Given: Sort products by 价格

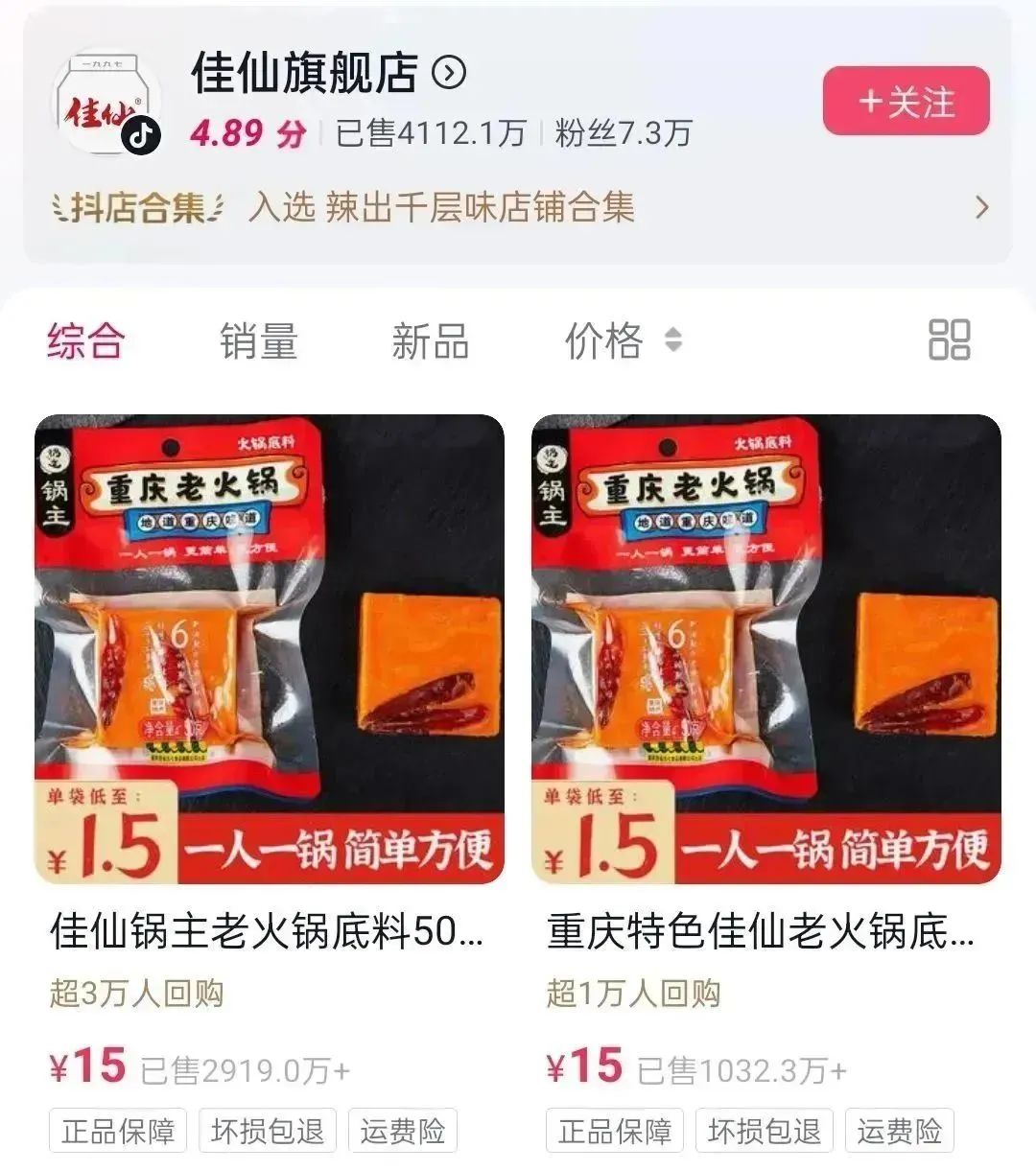Looking at the screenshot, I should pos(622,340).
